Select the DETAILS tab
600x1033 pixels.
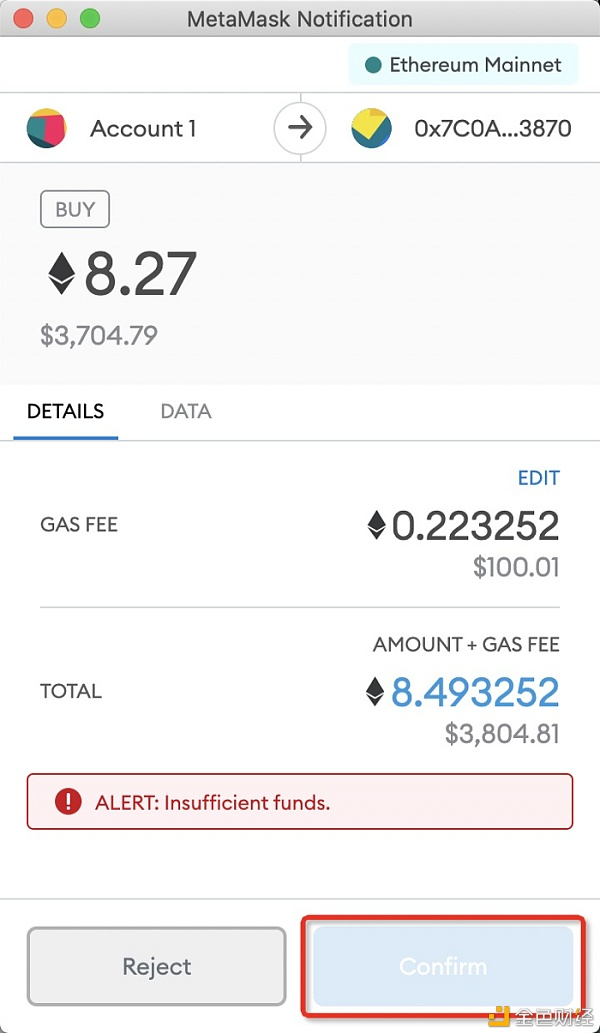pos(65,411)
